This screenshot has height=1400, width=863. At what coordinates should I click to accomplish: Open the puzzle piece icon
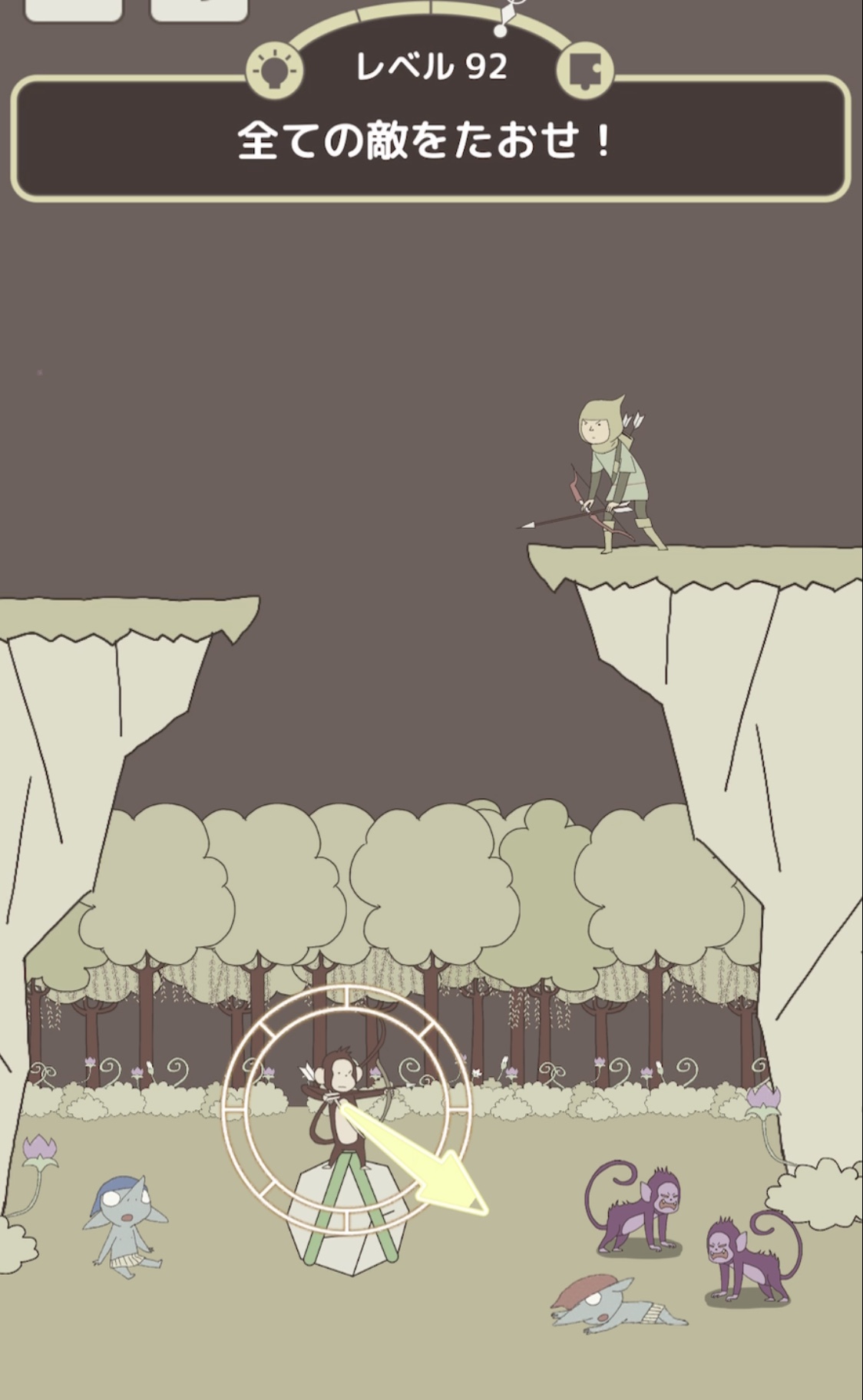click(x=585, y=71)
